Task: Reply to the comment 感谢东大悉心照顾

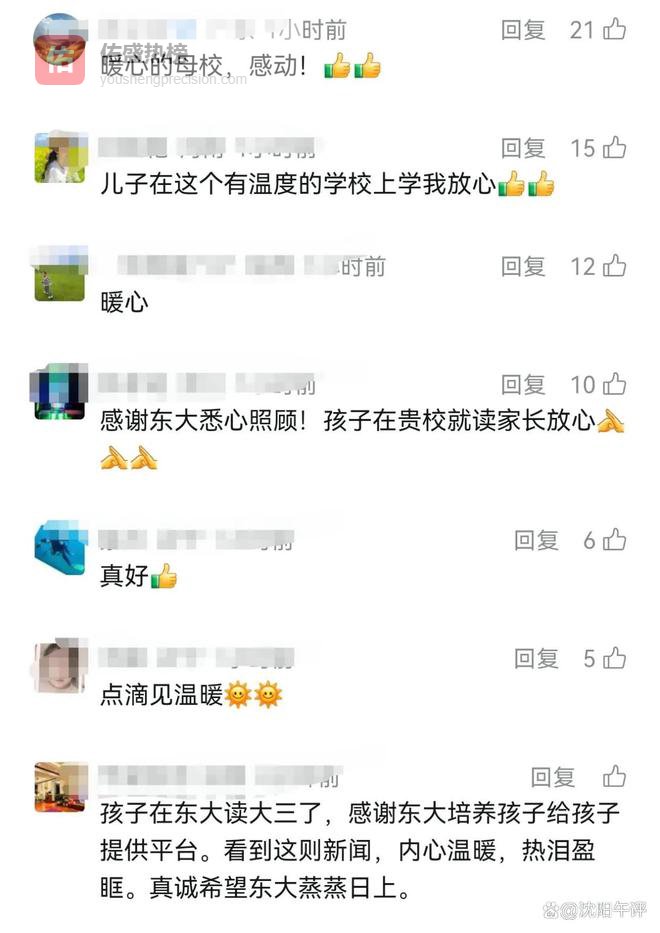Action: tap(523, 384)
